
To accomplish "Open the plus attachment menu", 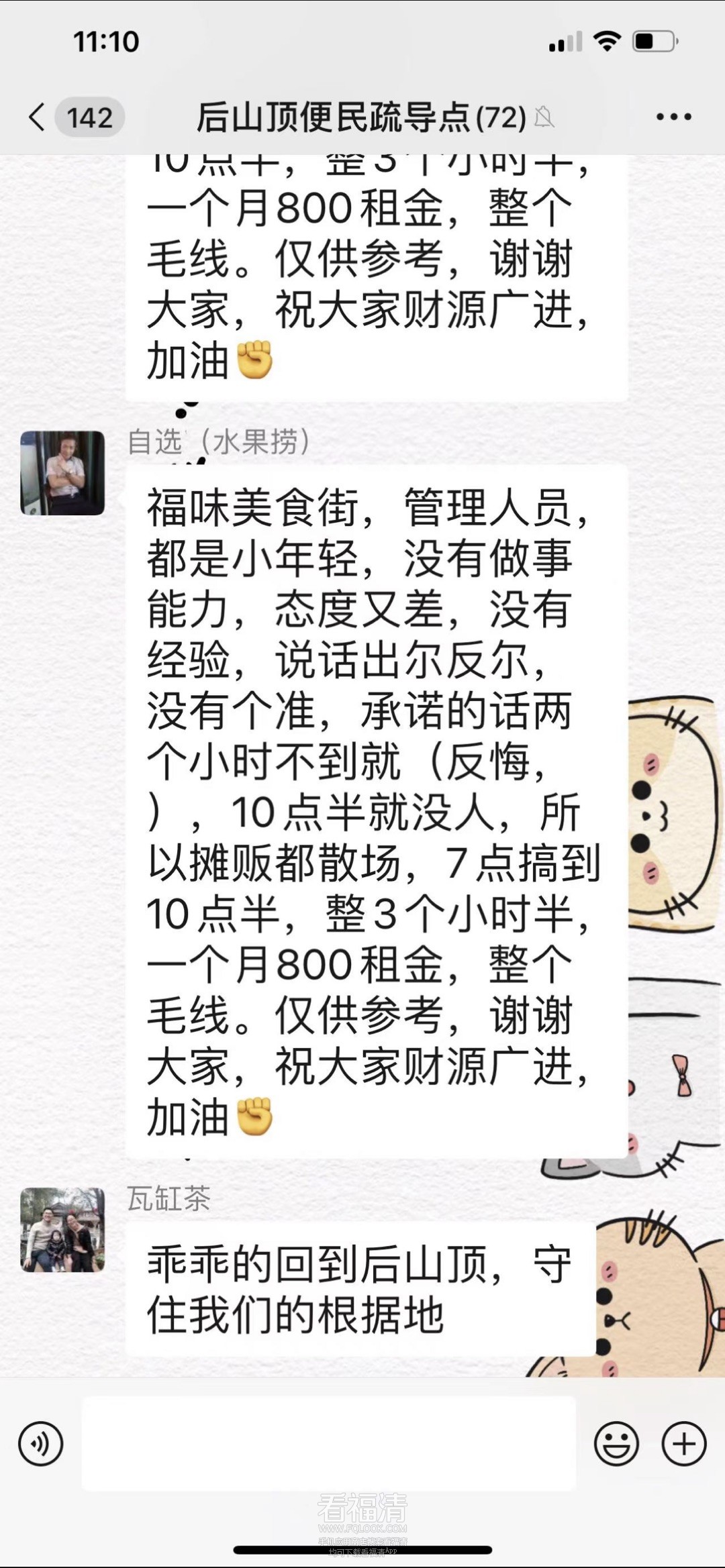I will [684, 1443].
